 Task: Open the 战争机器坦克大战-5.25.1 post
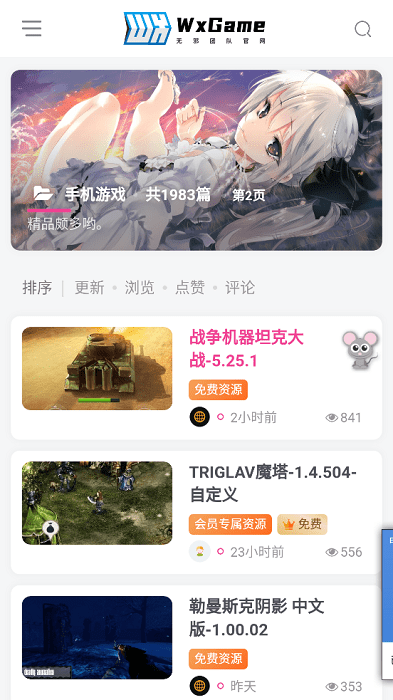tap(247, 349)
